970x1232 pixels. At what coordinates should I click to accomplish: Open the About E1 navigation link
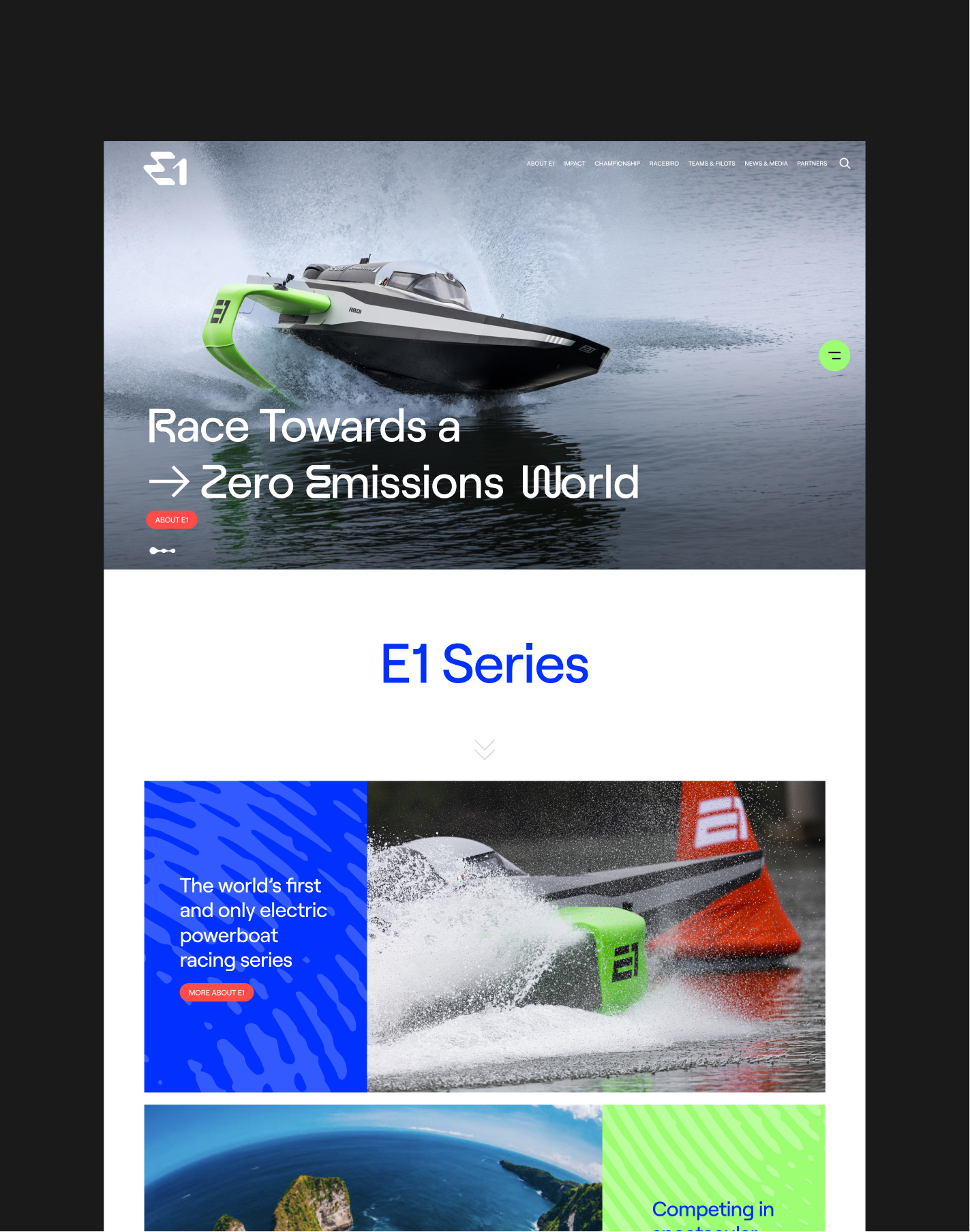(x=540, y=164)
